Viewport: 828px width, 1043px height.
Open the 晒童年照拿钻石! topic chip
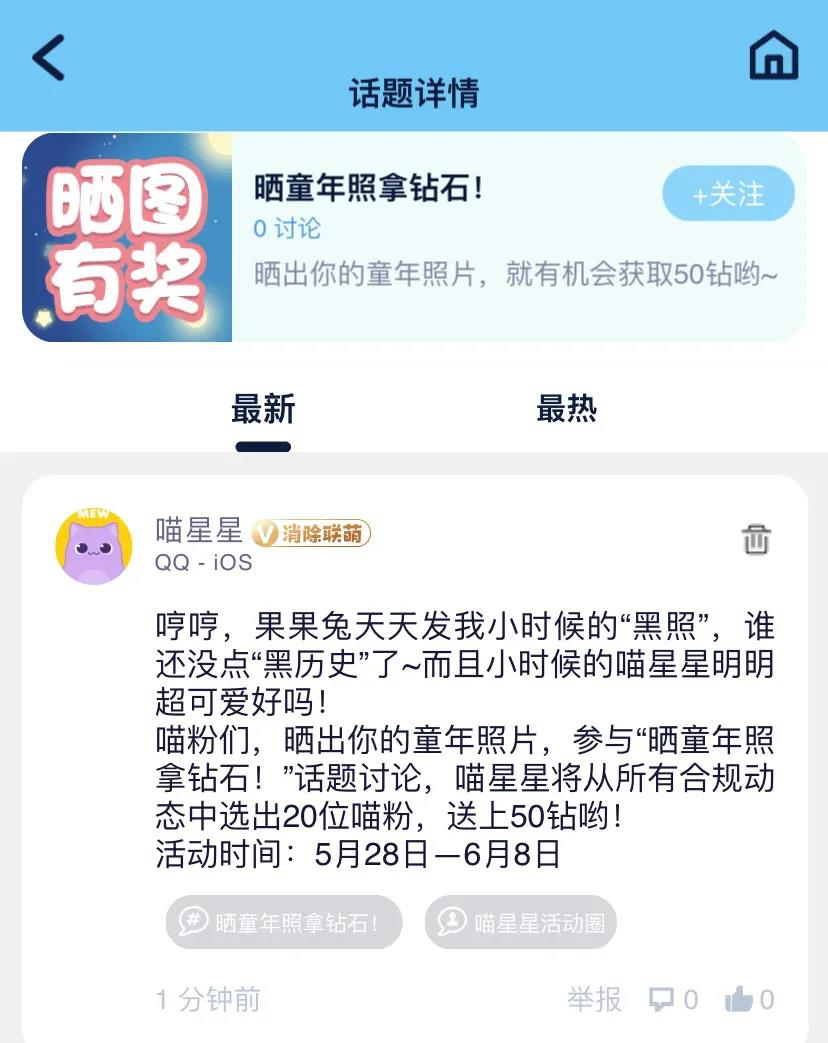284,922
